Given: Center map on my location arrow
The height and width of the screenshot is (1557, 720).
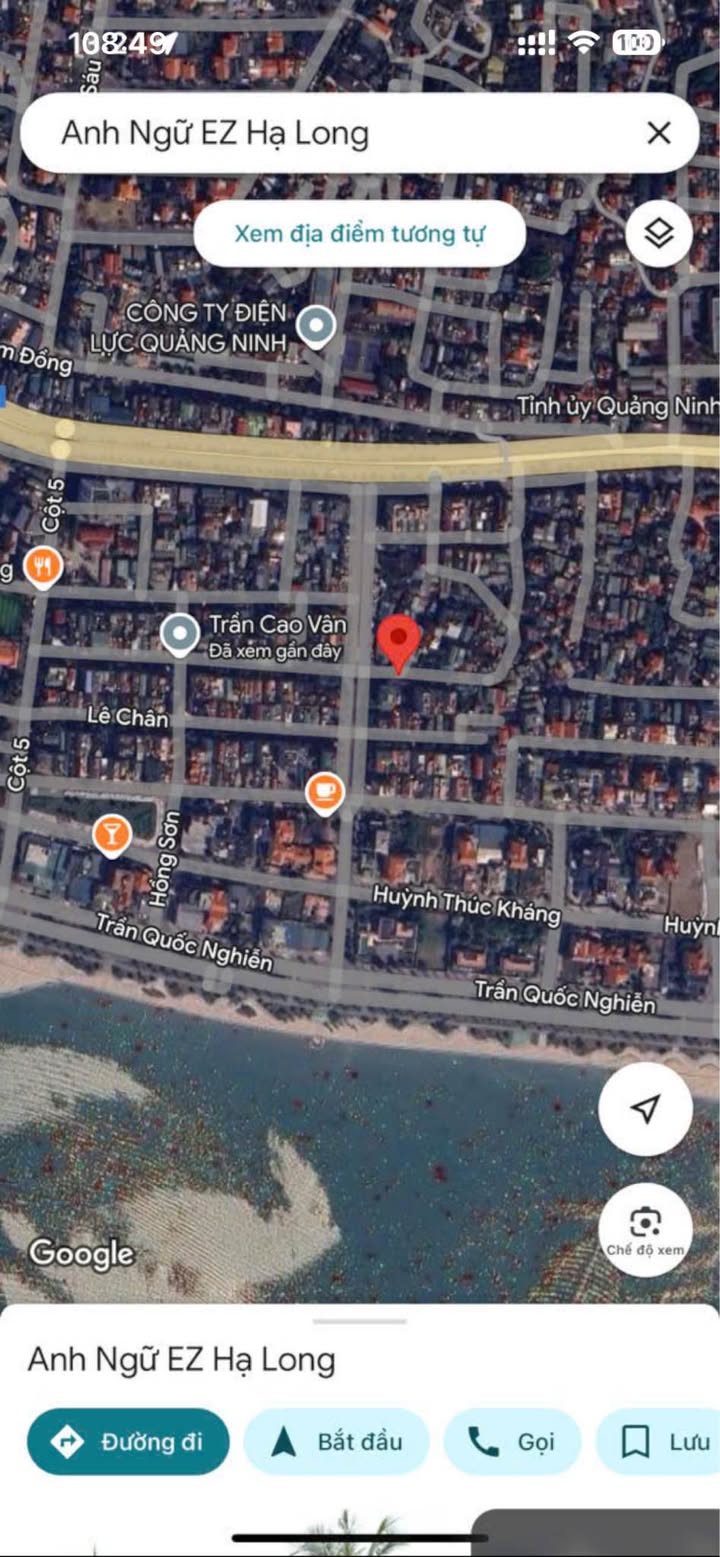Looking at the screenshot, I should (645, 1108).
